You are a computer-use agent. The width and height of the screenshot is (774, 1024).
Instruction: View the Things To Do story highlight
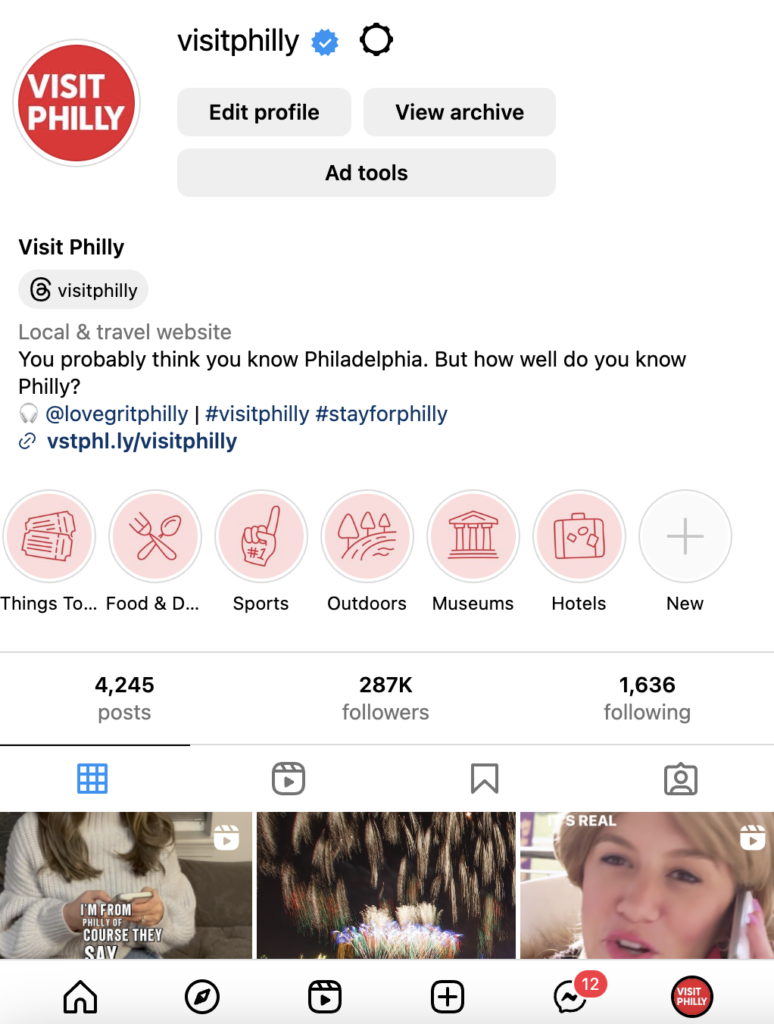(x=49, y=537)
